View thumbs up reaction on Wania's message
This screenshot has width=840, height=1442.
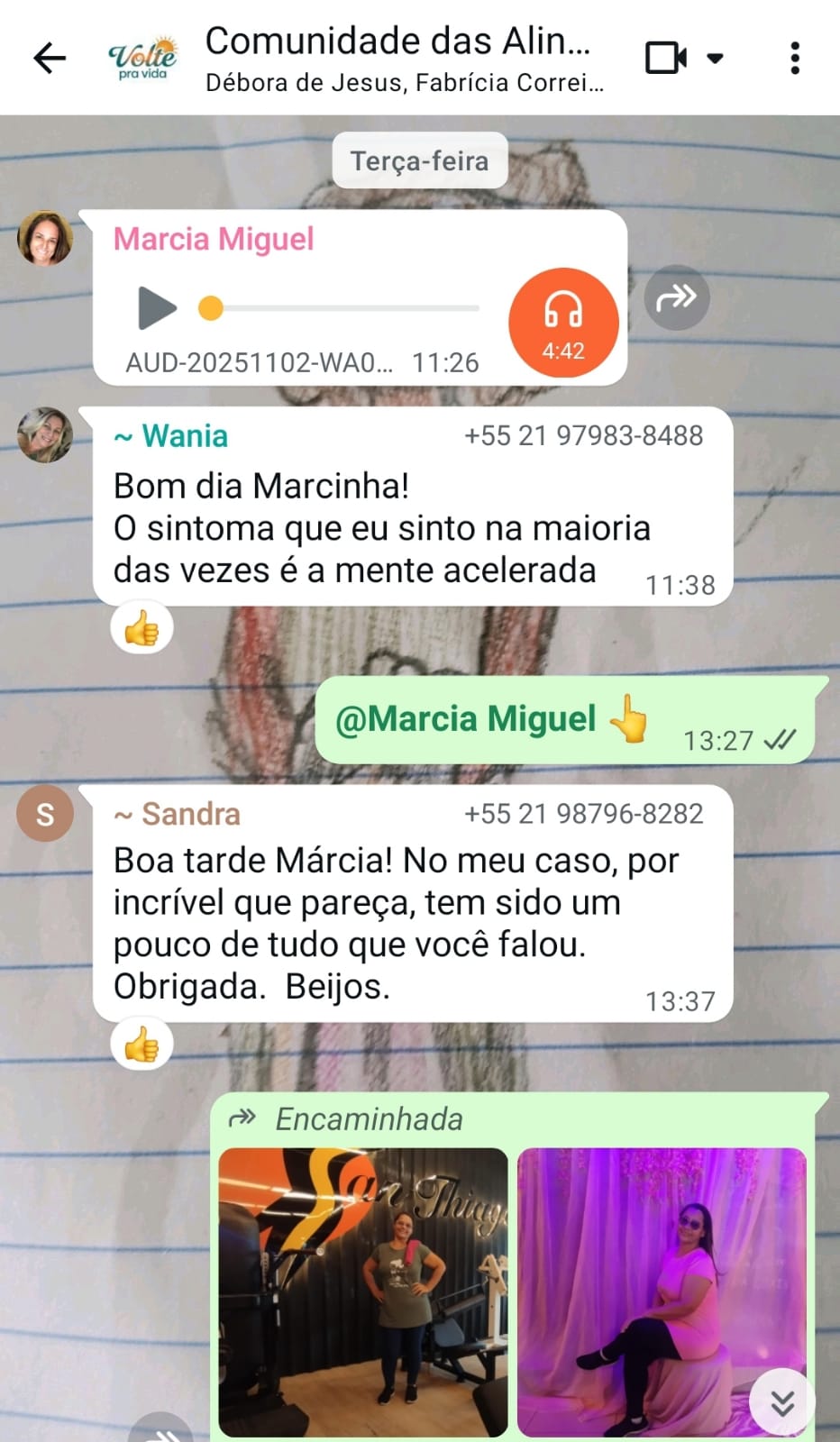[x=142, y=629]
